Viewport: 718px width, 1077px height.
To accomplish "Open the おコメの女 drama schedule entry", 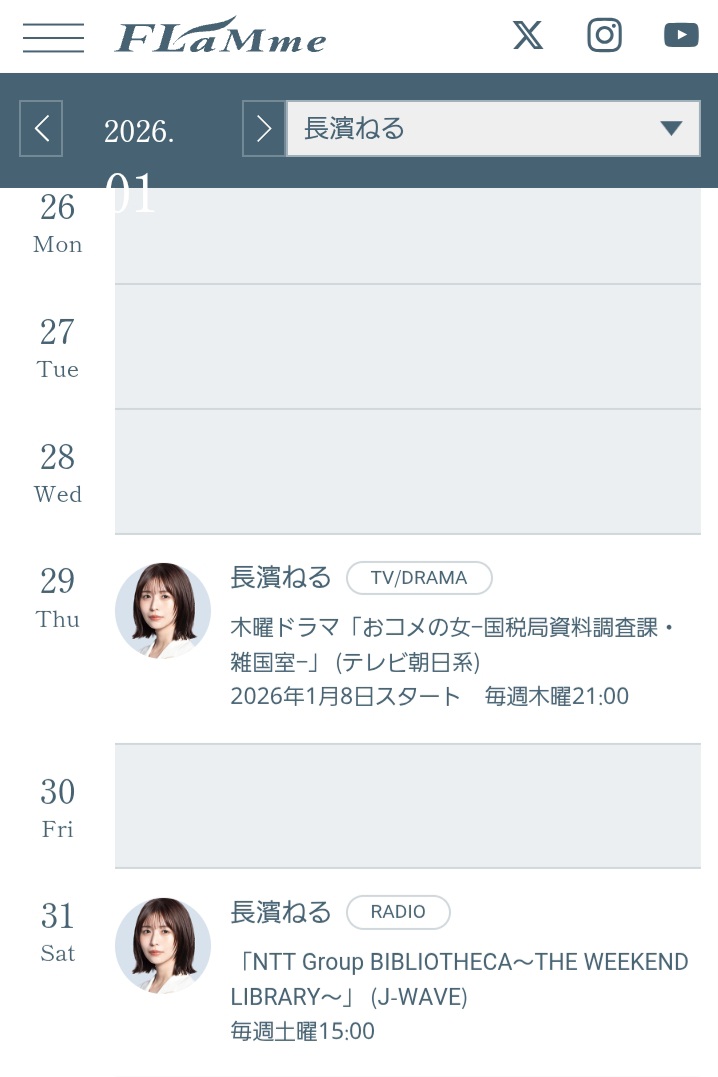I will 452,644.
